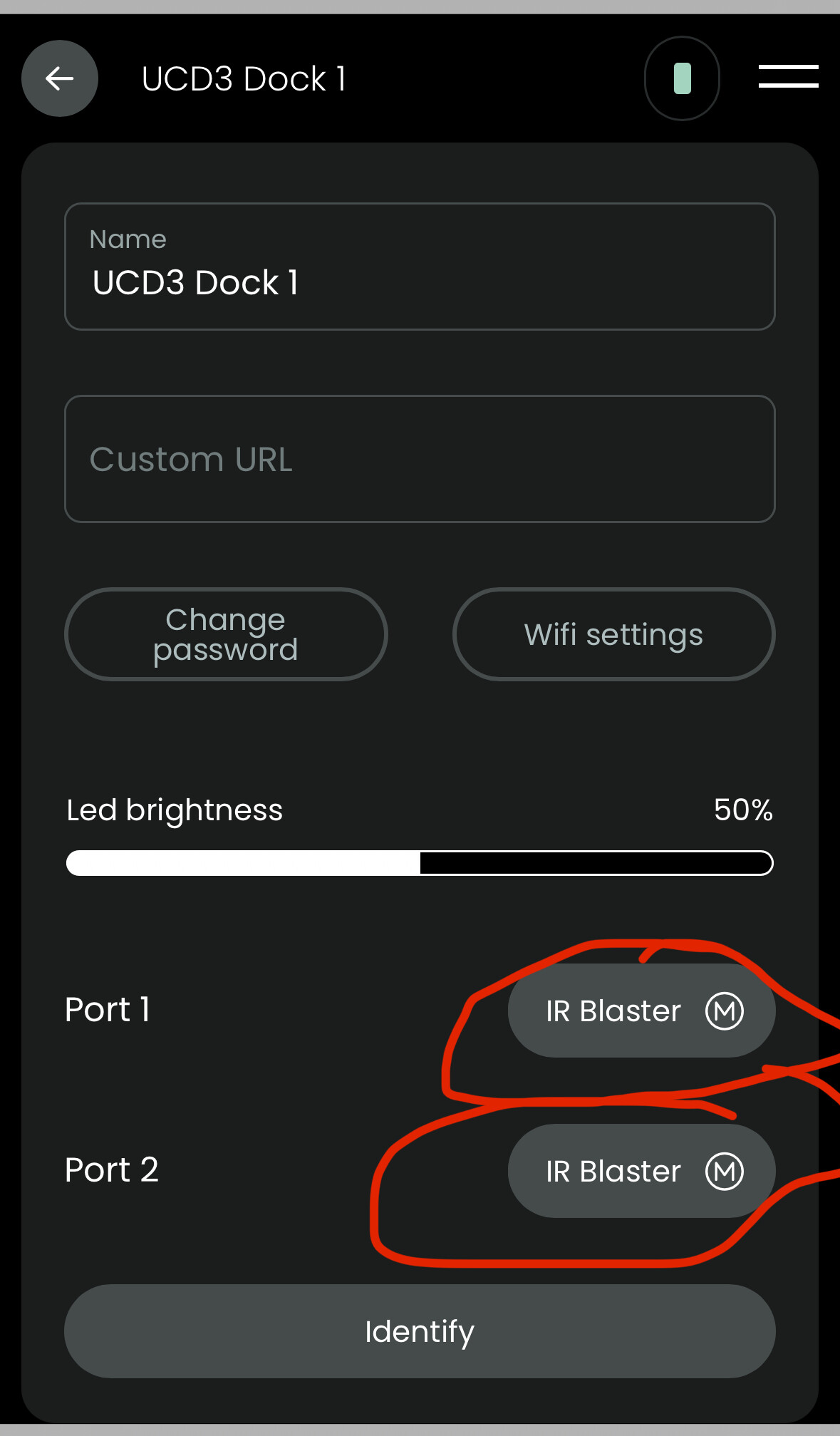Open the remote device status icon
The width and height of the screenshot is (840, 1436).
(x=682, y=78)
